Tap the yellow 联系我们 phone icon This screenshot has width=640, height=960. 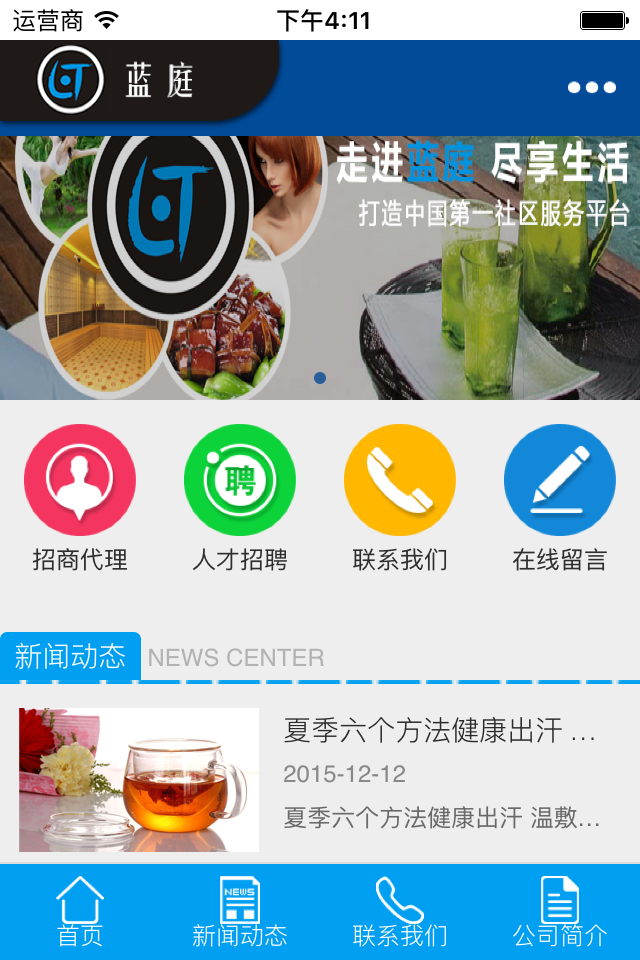click(400, 480)
